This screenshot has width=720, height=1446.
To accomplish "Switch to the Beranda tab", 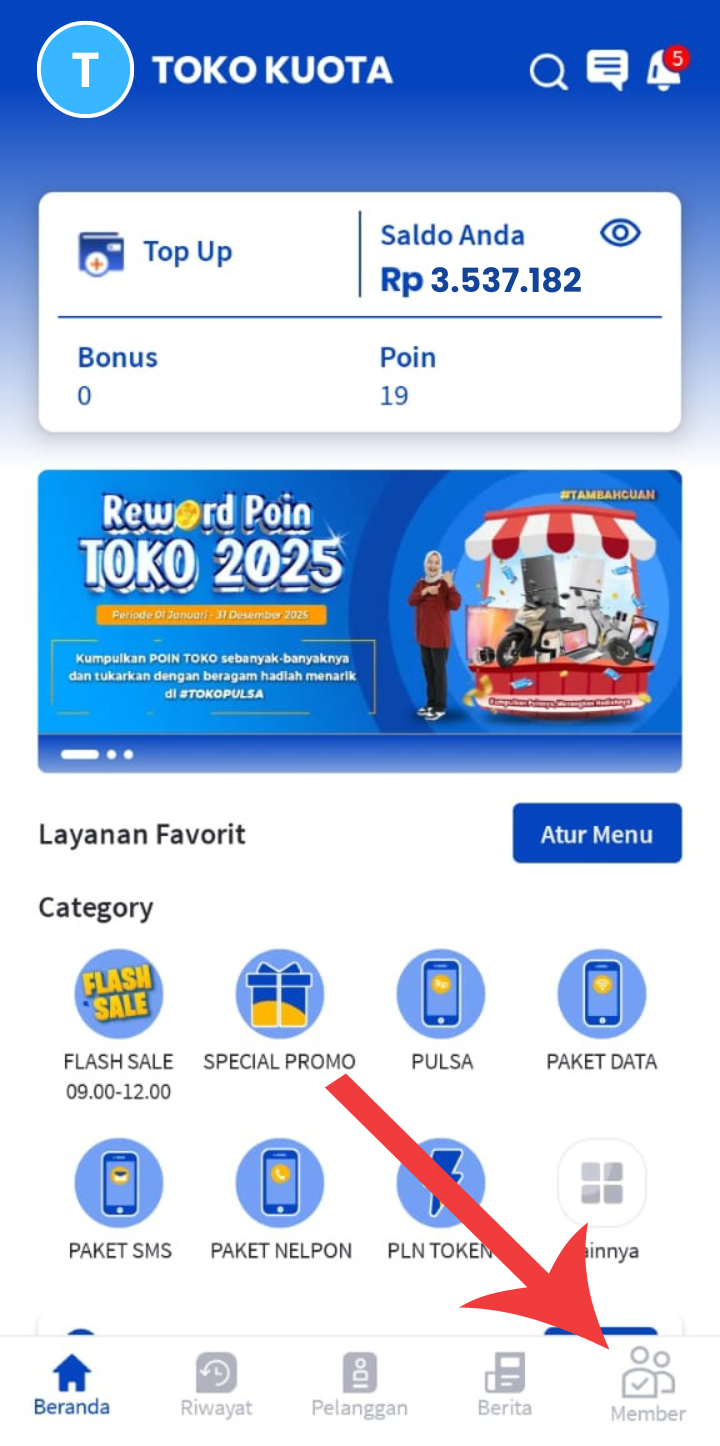I will click(x=71, y=1385).
